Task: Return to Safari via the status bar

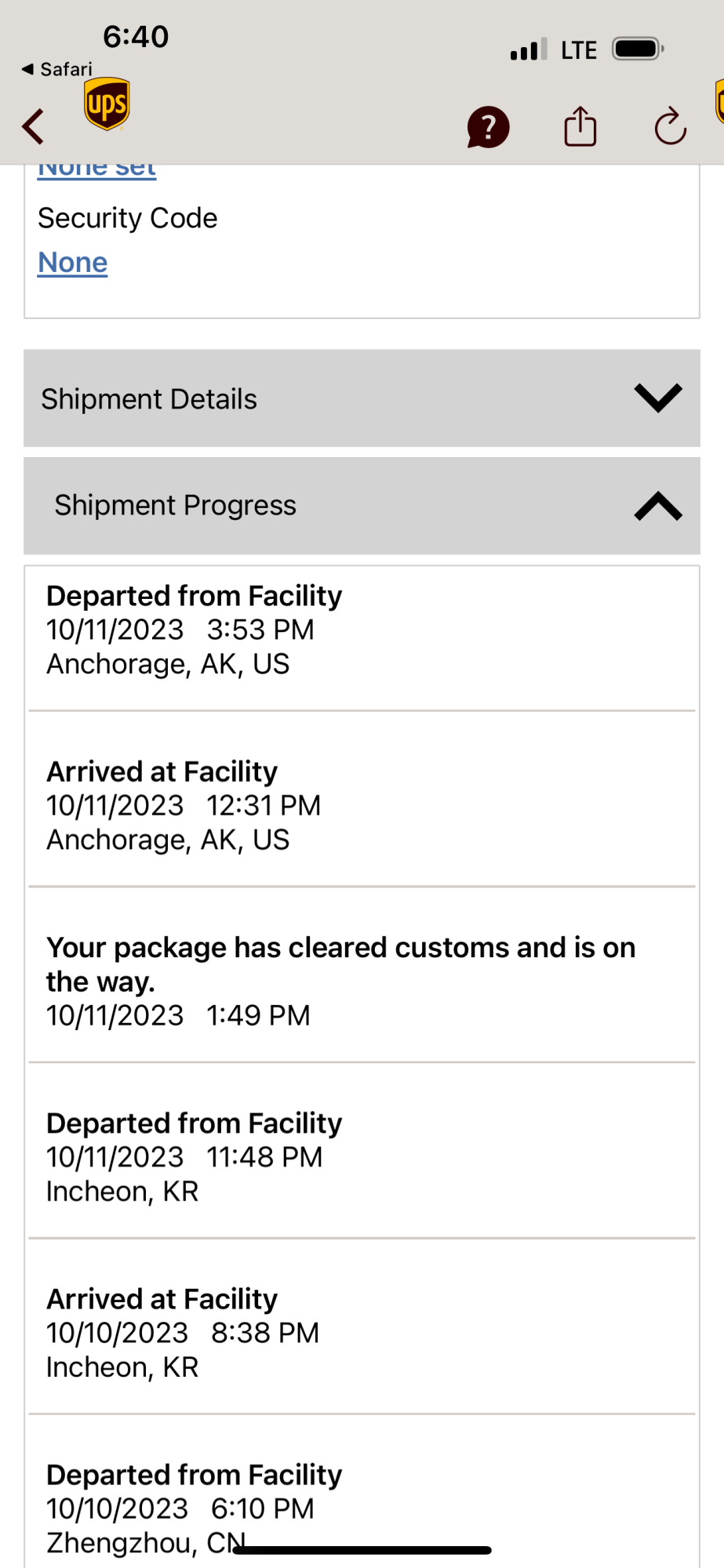Action: [x=57, y=69]
